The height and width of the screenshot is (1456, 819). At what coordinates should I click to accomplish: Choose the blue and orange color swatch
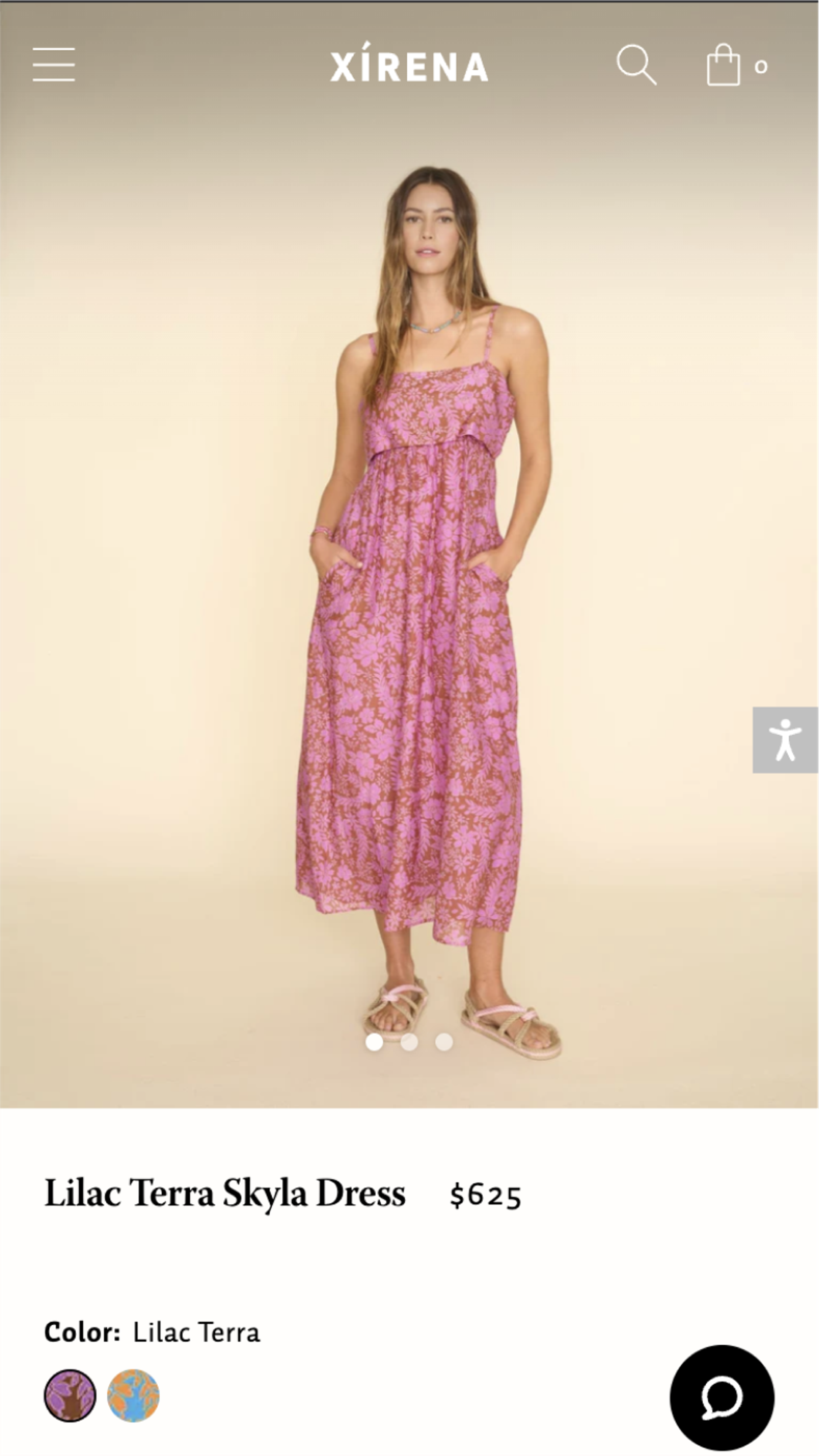133,1395
